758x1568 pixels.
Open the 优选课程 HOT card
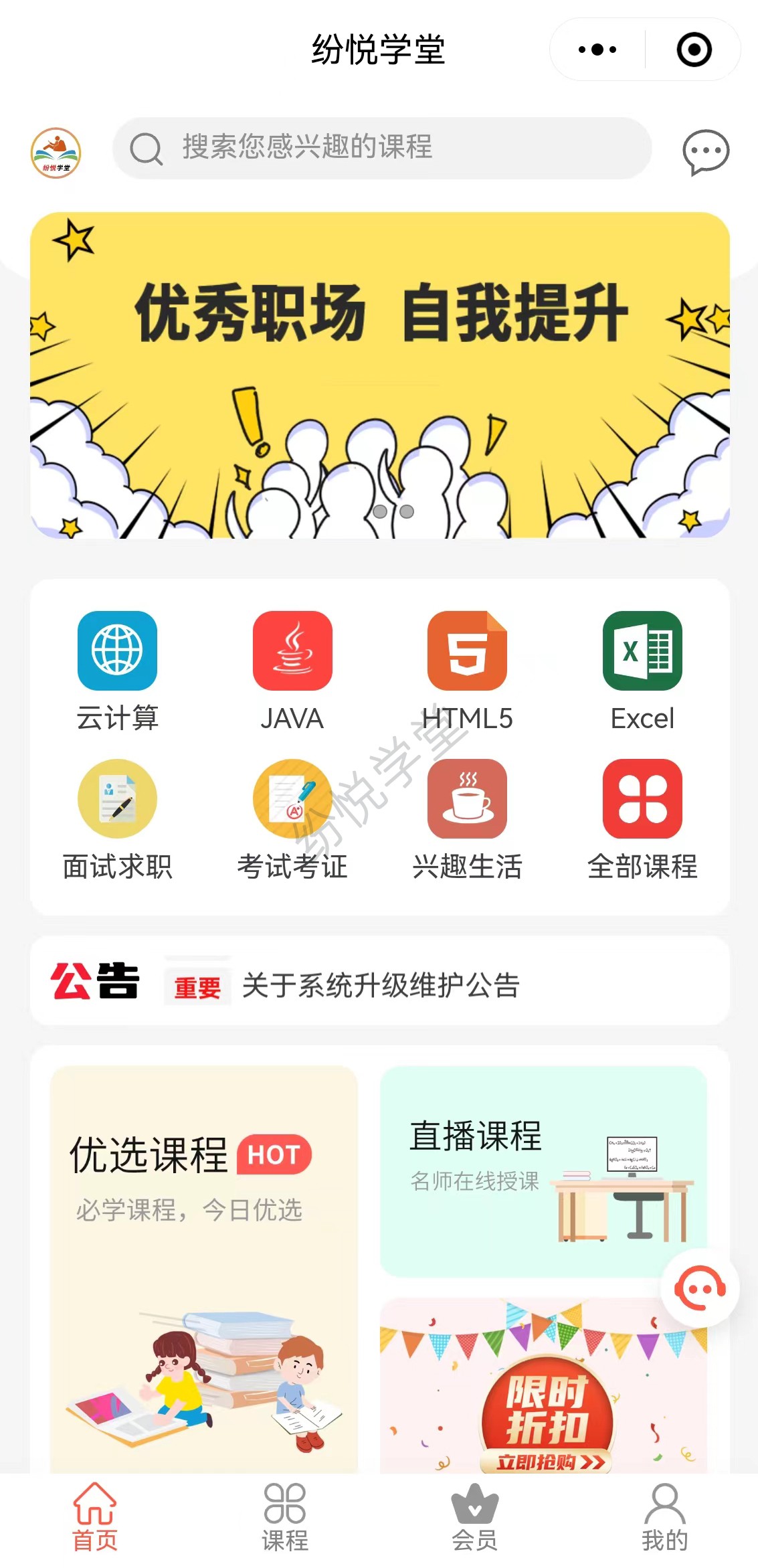click(x=204, y=1265)
